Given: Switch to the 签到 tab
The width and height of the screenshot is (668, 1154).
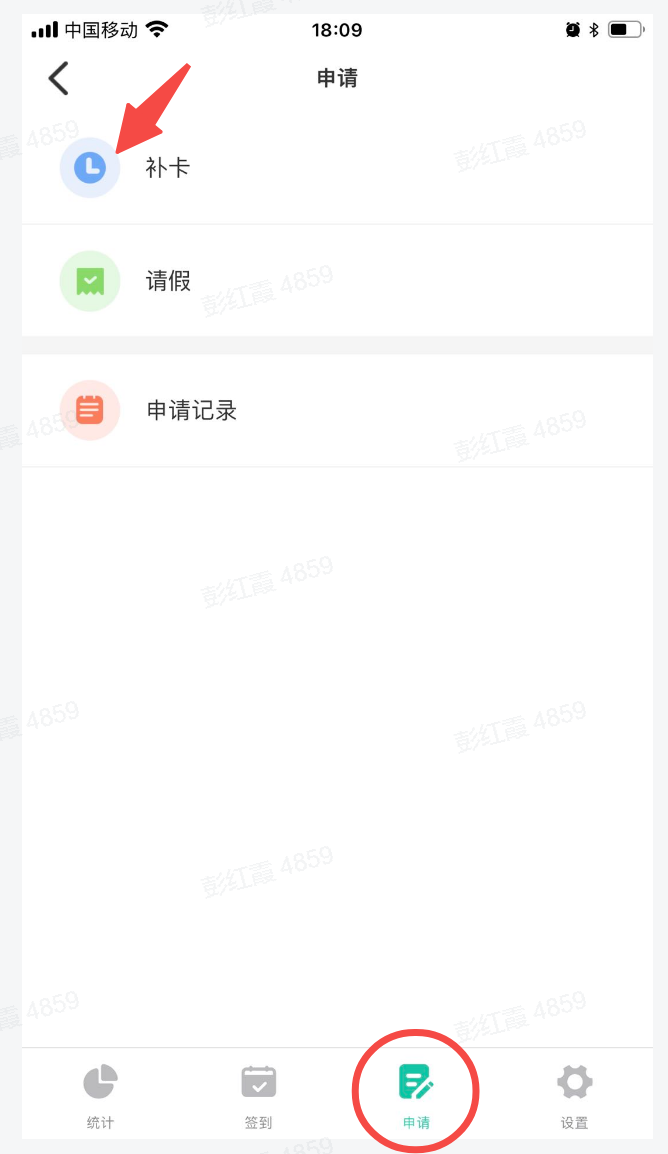Looking at the screenshot, I should 258,1095.
